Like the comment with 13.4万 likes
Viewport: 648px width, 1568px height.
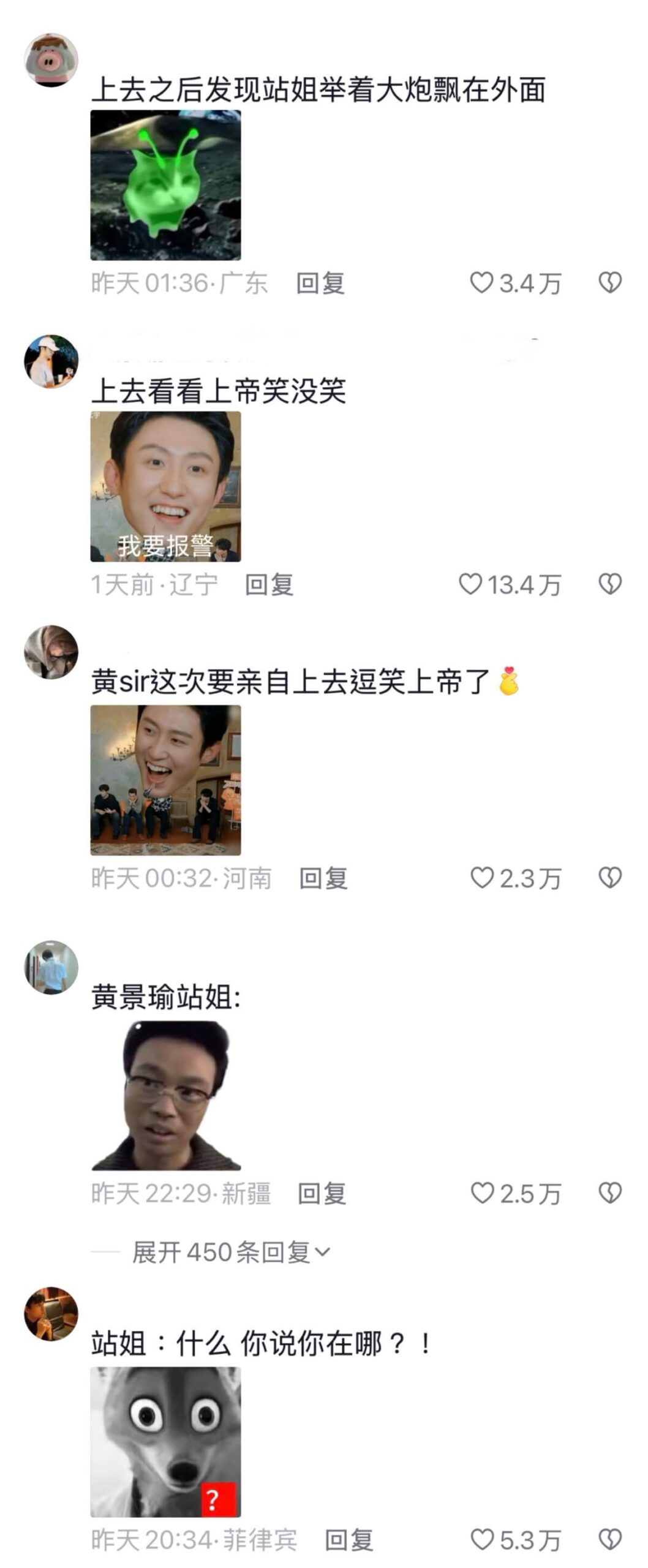point(470,584)
